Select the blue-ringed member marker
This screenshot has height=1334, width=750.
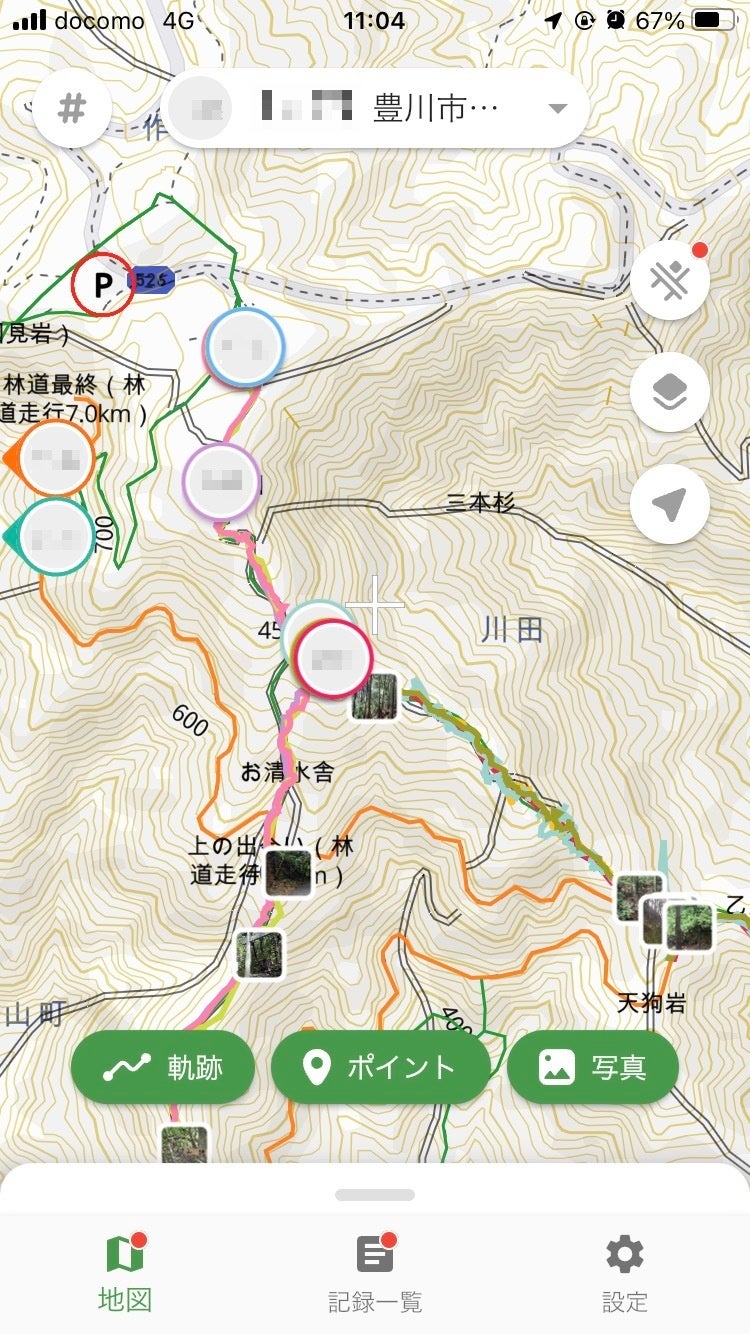(x=244, y=347)
